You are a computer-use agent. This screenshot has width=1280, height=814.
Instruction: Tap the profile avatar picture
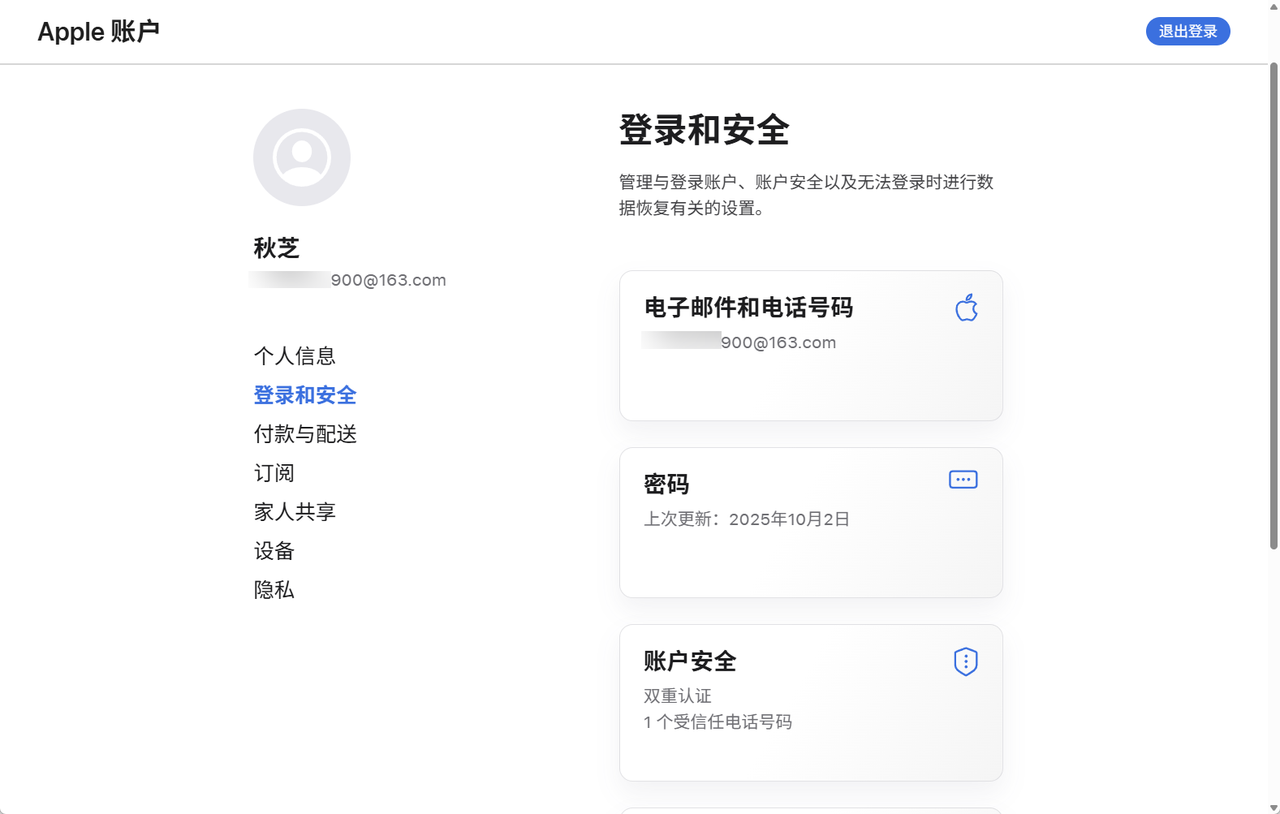(302, 157)
